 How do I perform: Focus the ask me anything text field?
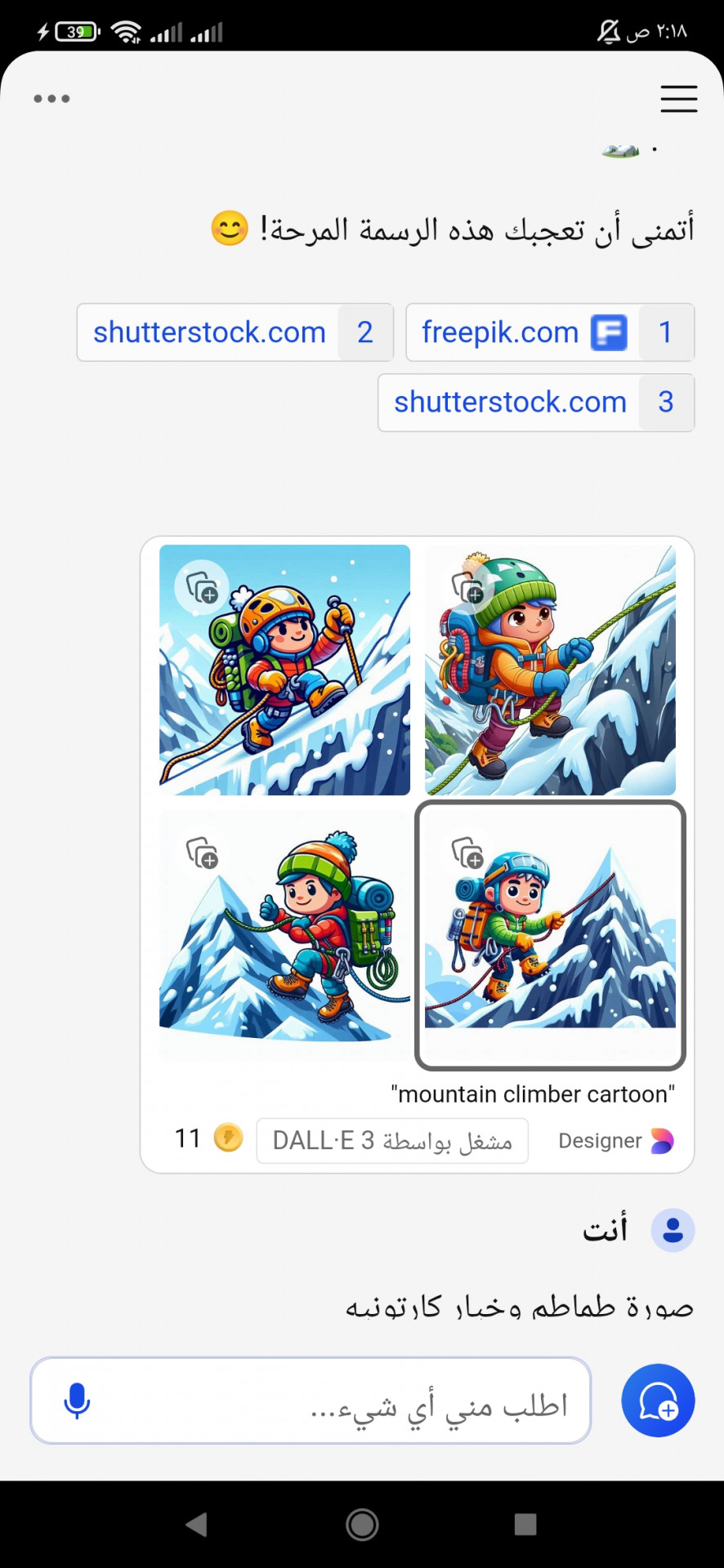(x=343, y=1401)
